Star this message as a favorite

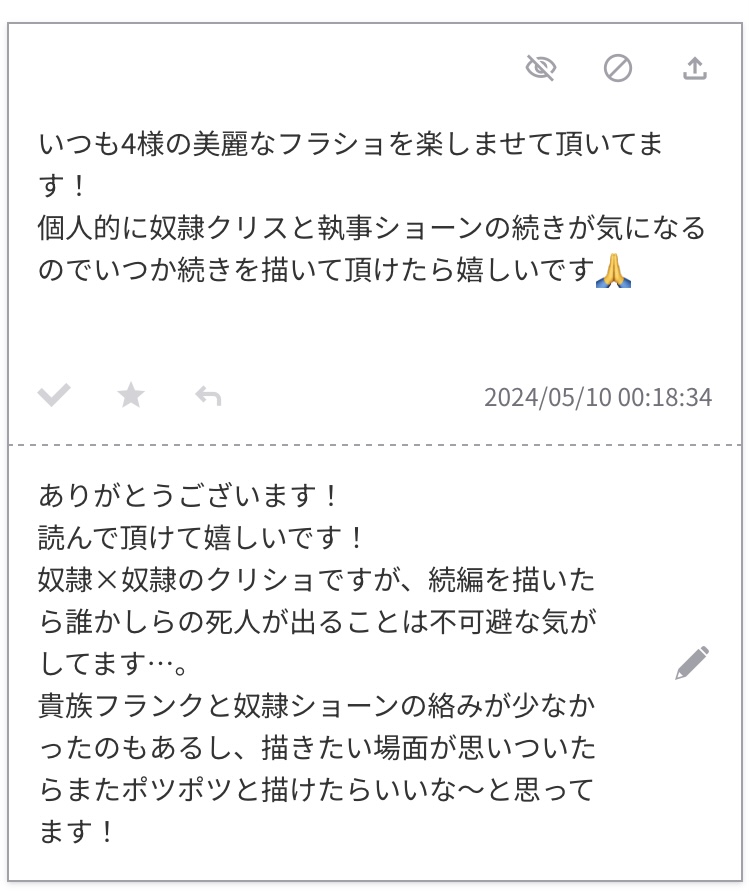131,396
